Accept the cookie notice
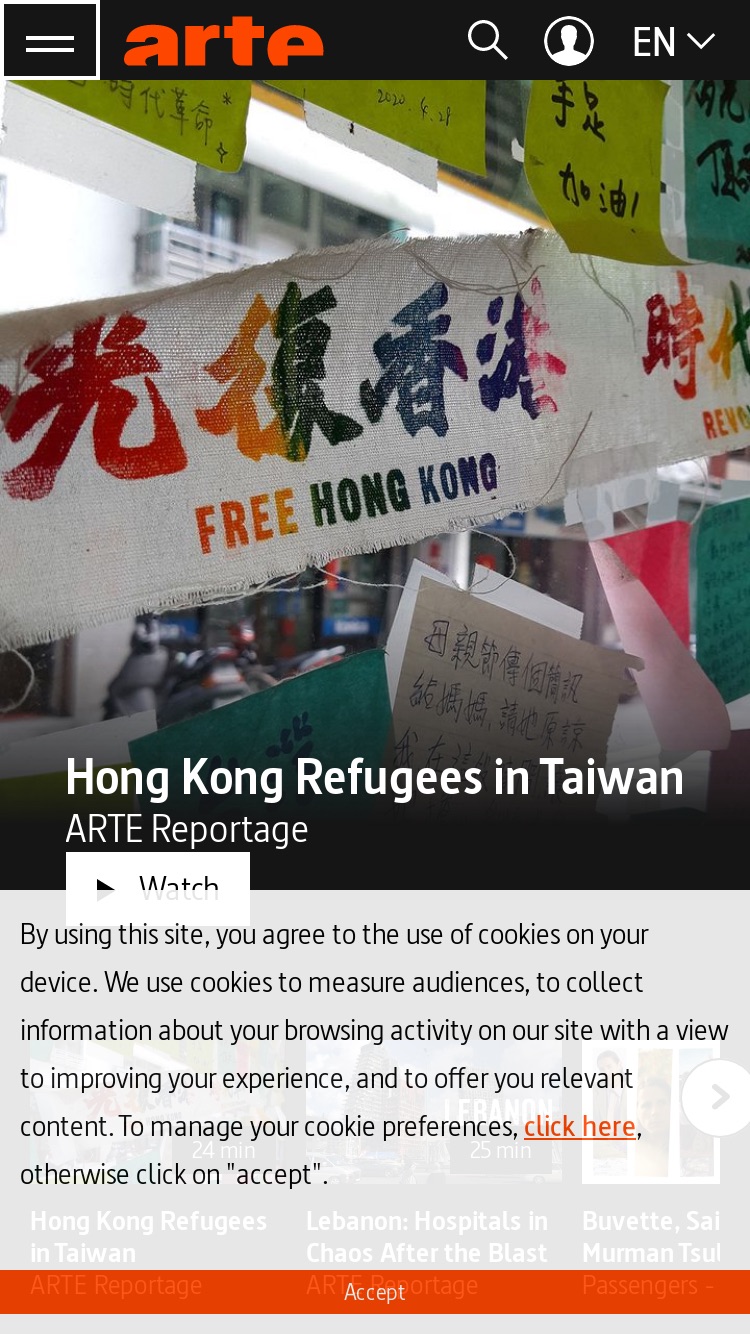Viewport: 750px width, 1334px height. [375, 1292]
